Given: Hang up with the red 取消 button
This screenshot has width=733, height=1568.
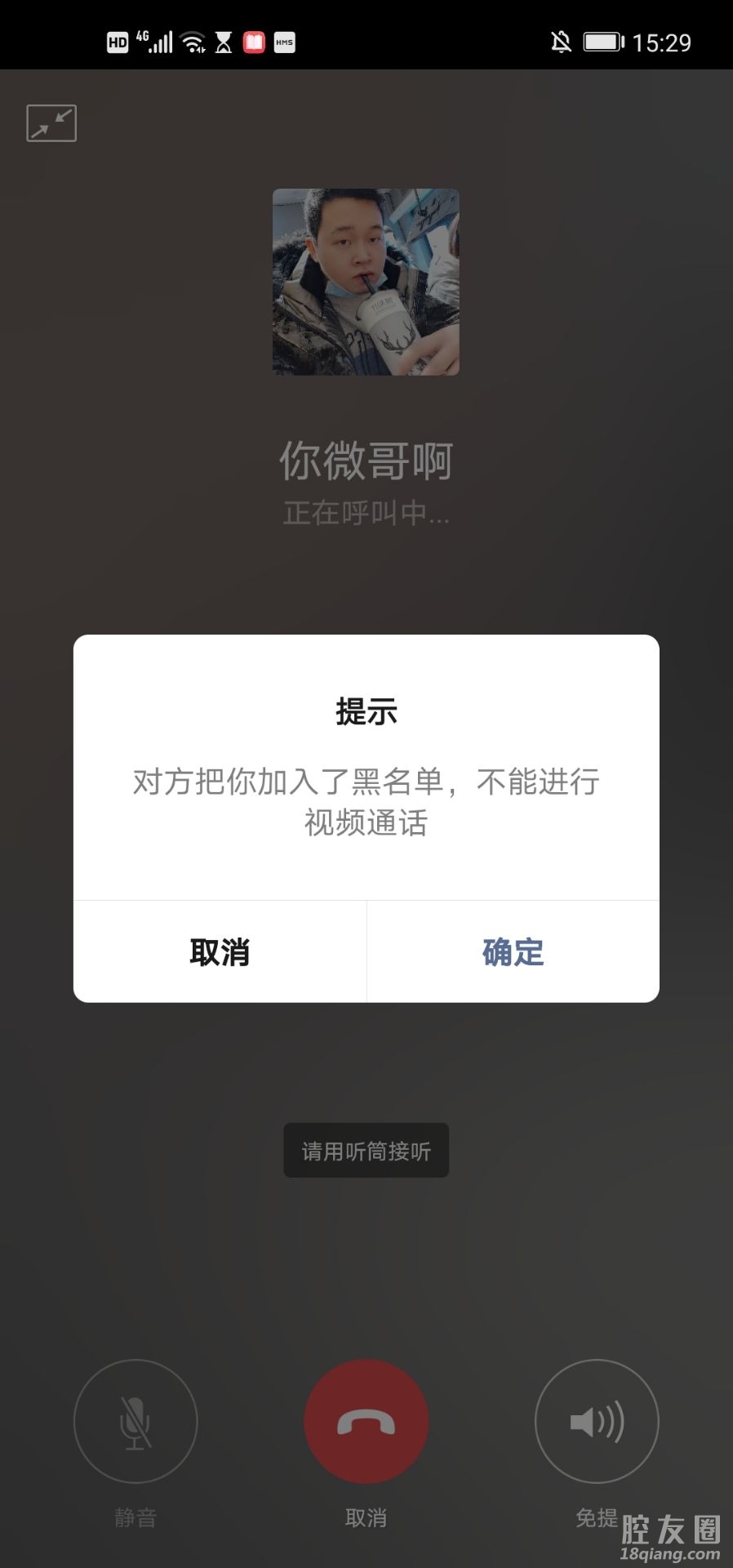Looking at the screenshot, I should point(366,1422).
